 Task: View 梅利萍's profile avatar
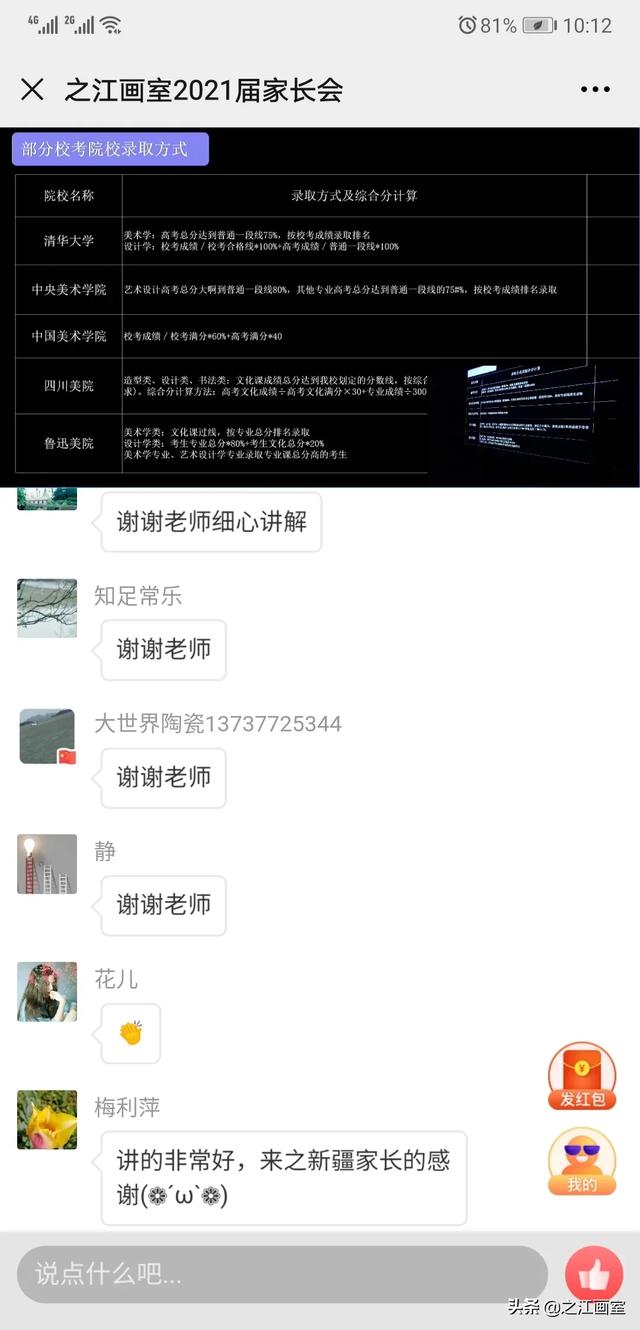point(47,1120)
